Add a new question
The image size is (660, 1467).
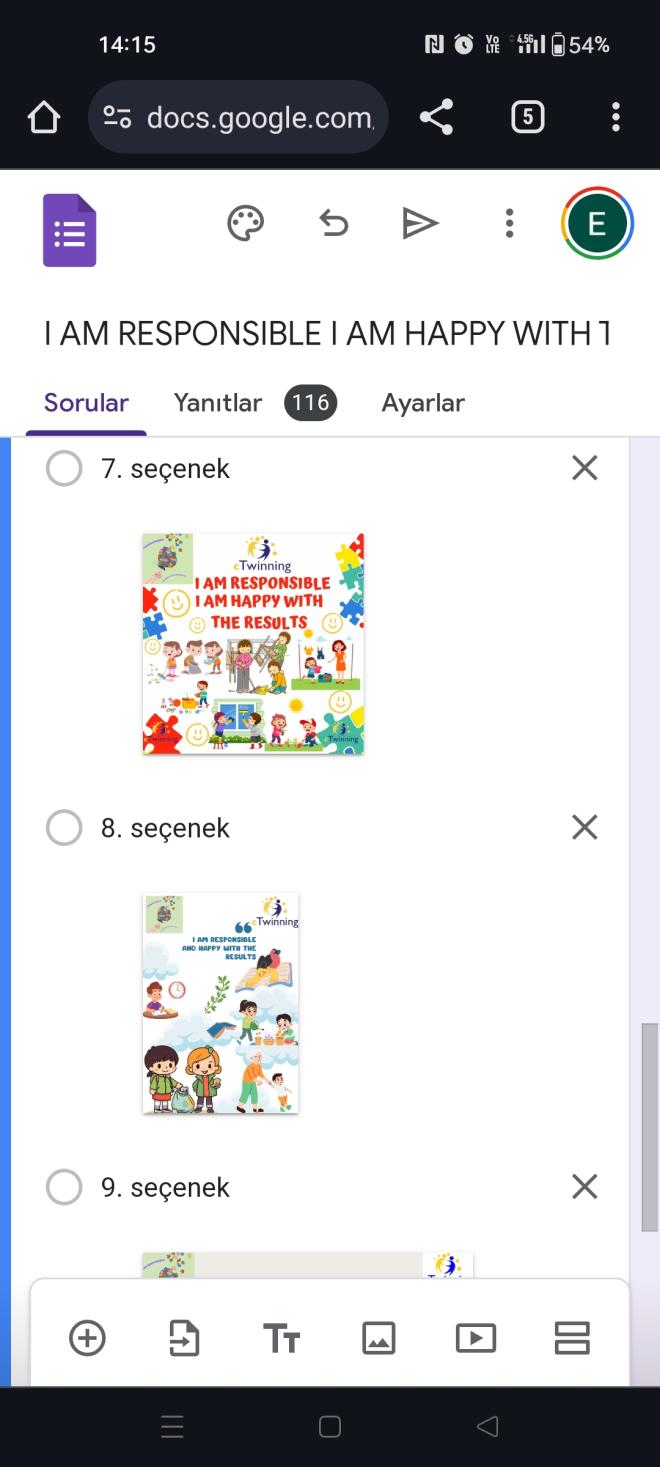(87, 1338)
